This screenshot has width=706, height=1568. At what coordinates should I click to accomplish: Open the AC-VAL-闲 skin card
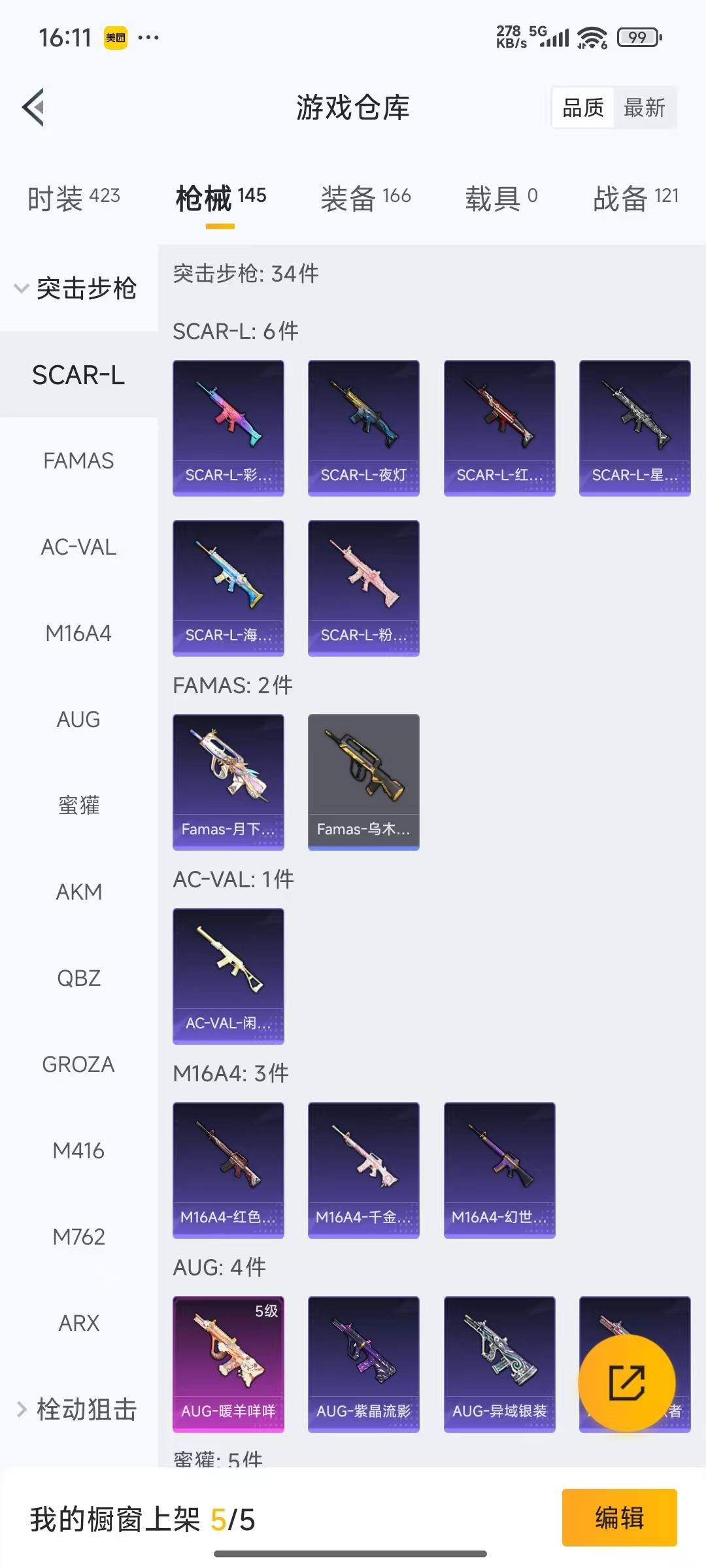click(228, 976)
